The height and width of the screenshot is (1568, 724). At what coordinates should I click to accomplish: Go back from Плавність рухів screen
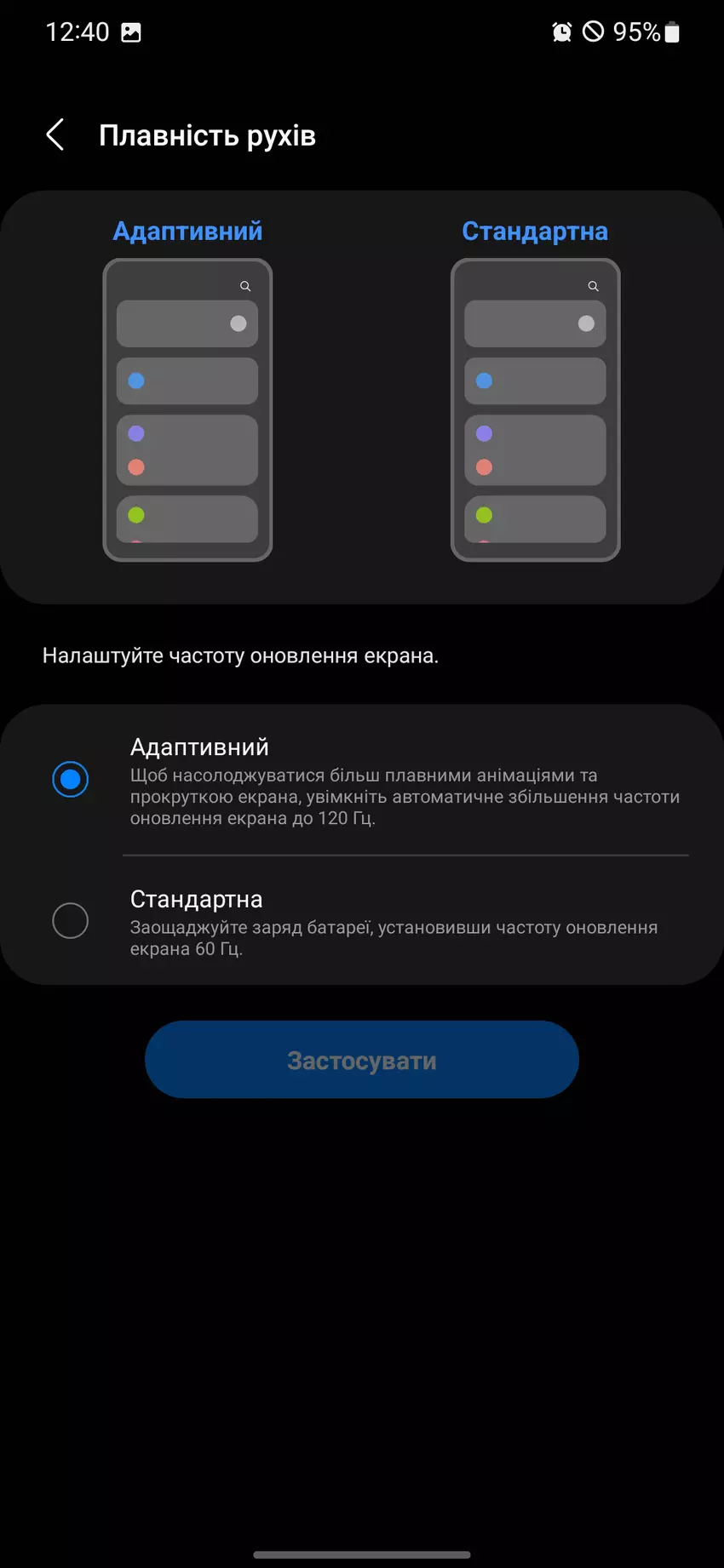tap(55, 134)
